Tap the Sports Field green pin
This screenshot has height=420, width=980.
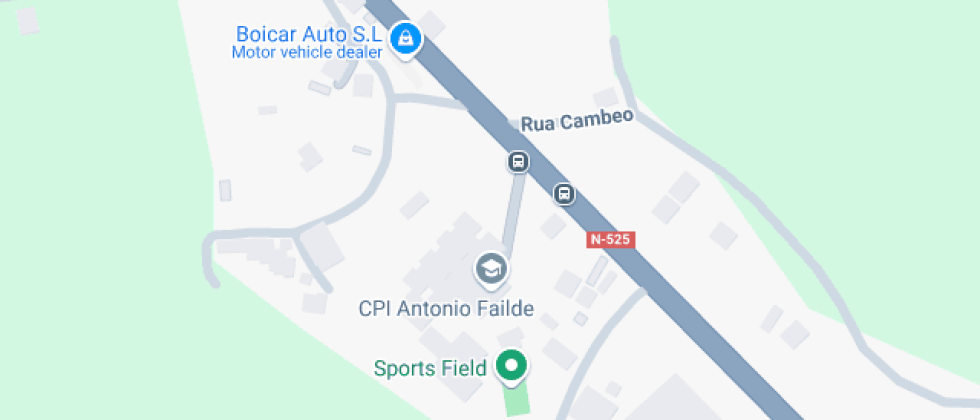click(513, 366)
